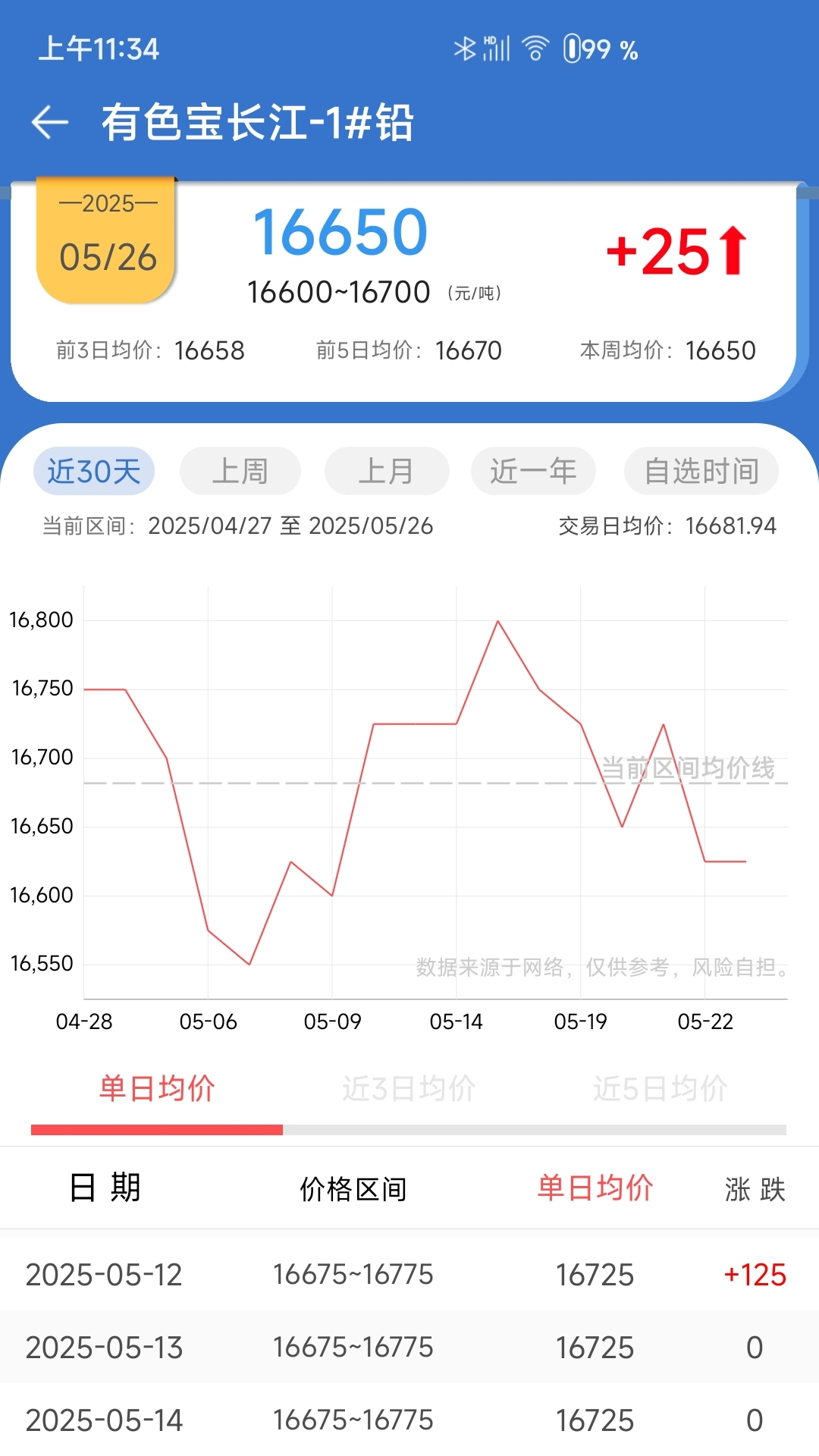Screen dimensions: 819x1456
Task: Open 自选时间 custom date selector
Action: (700, 470)
